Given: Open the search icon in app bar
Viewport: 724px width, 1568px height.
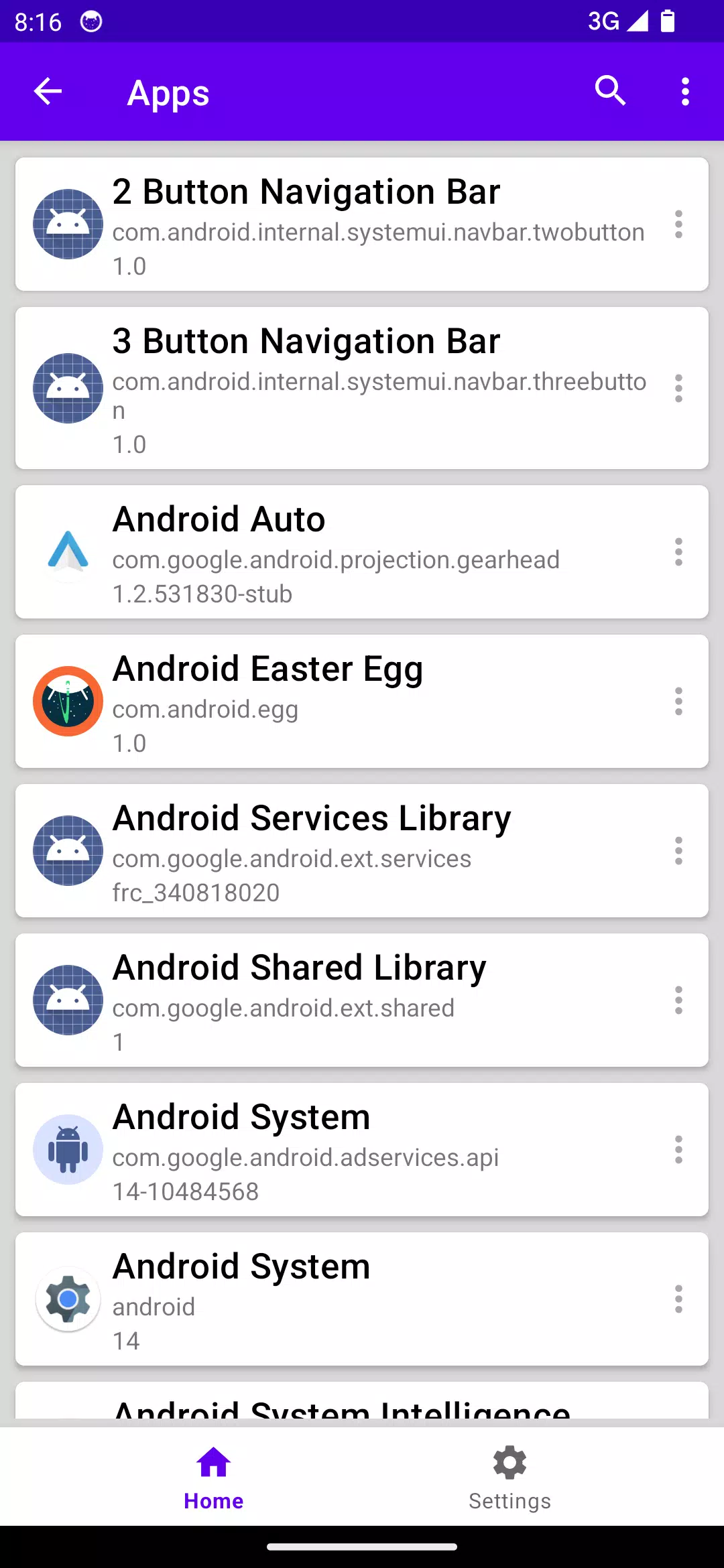Looking at the screenshot, I should [610, 92].
